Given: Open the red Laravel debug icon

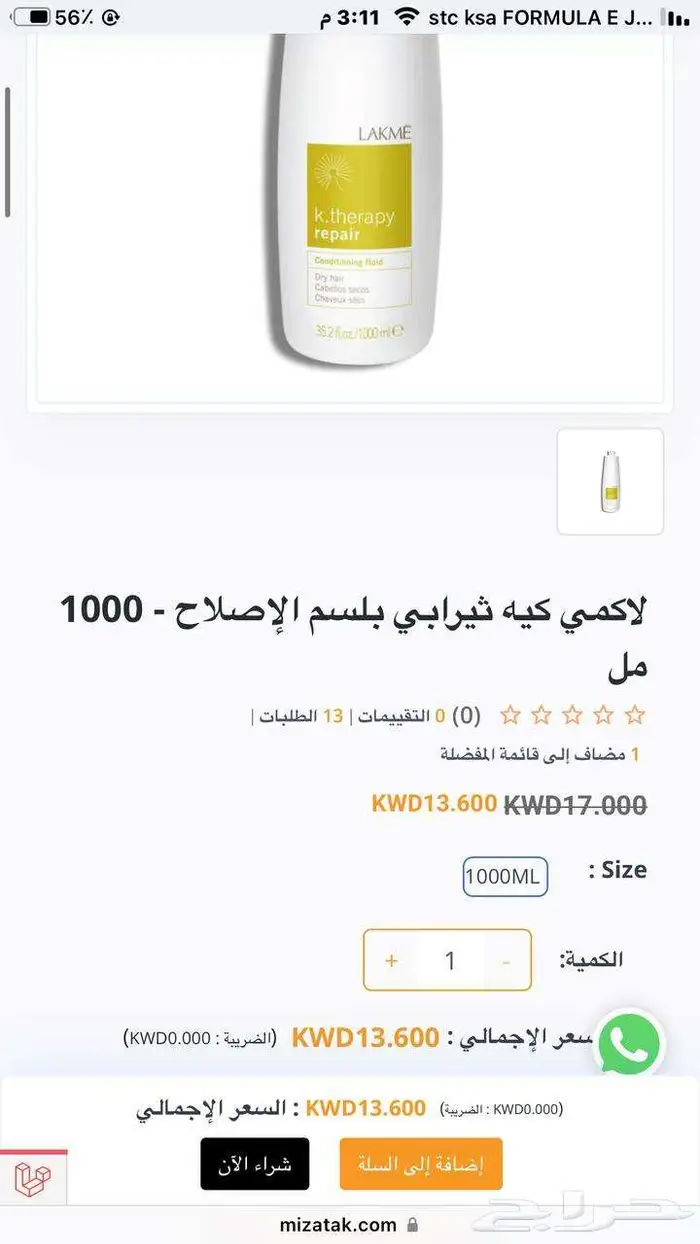Looking at the screenshot, I should tap(34, 1182).
